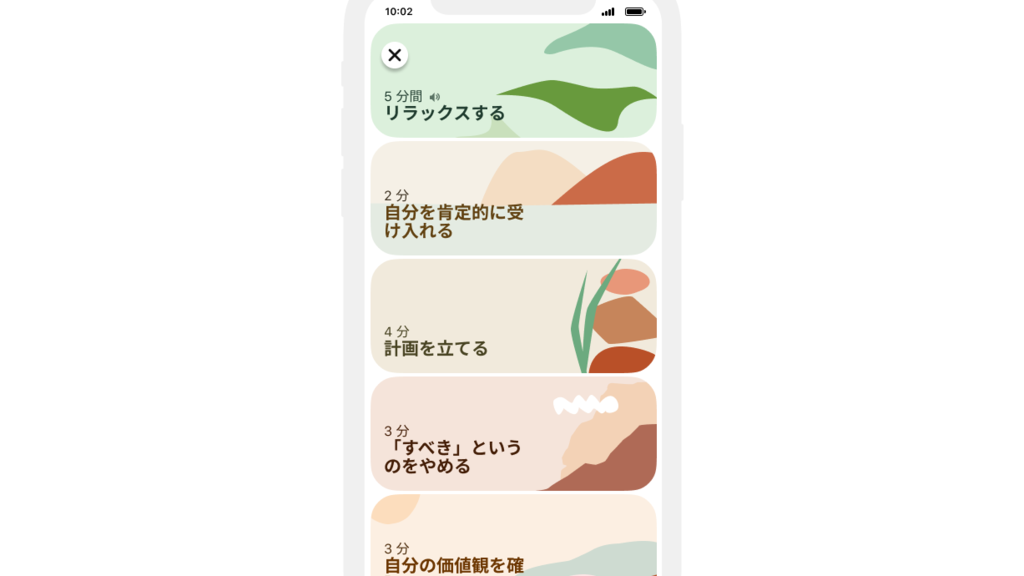Start the 計画を立てる exercise
Image resolution: width=1024 pixels, height=576 pixels.
(x=513, y=317)
